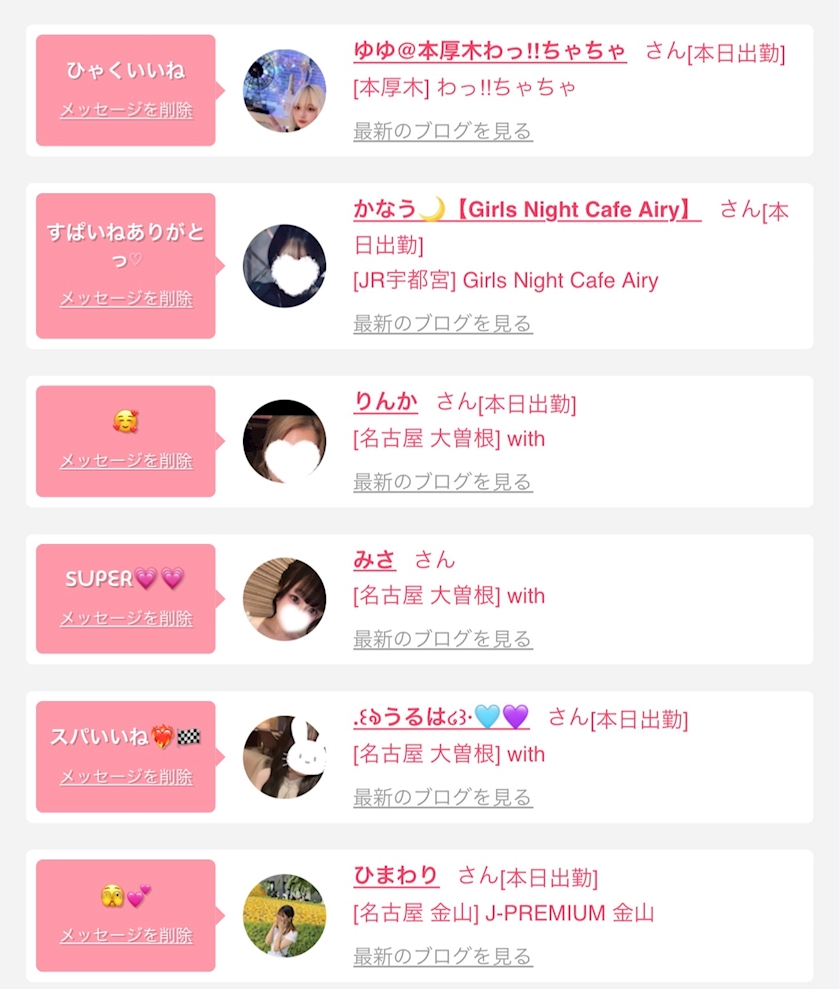View みさ's latest blog
The width and height of the screenshot is (840, 989).
(443, 639)
